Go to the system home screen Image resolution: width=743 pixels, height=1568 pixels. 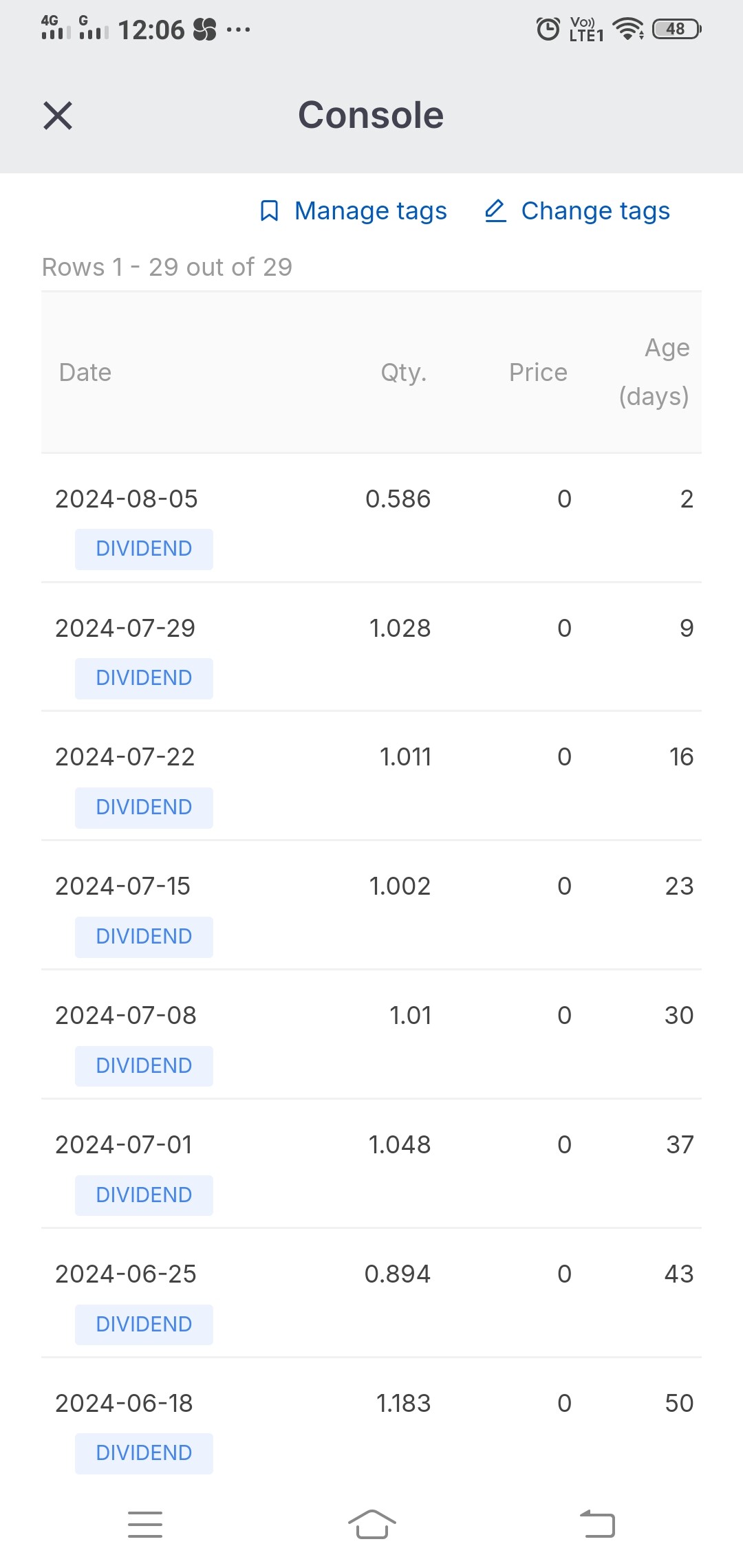(371, 1524)
